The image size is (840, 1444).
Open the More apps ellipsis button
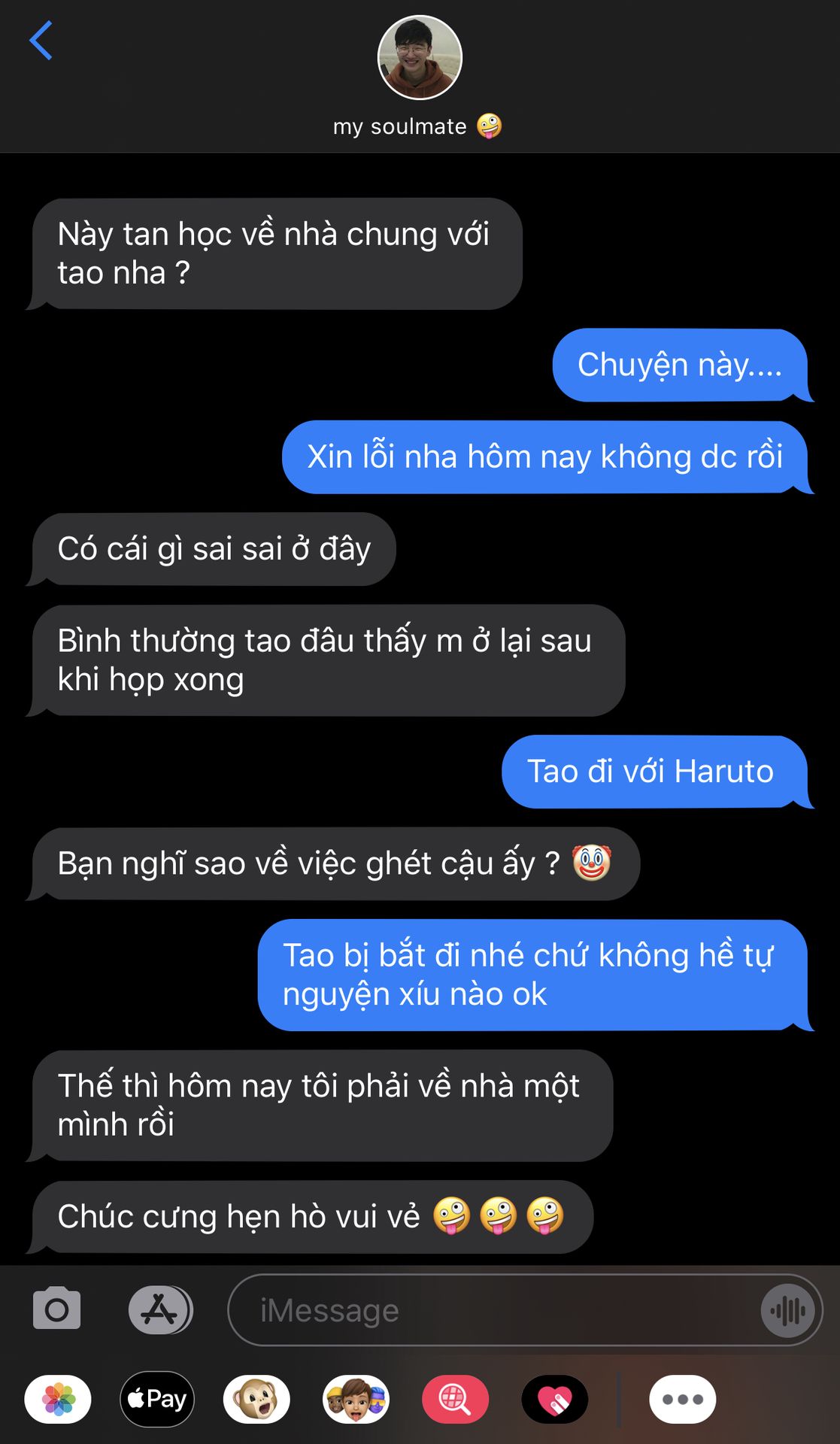click(682, 1399)
